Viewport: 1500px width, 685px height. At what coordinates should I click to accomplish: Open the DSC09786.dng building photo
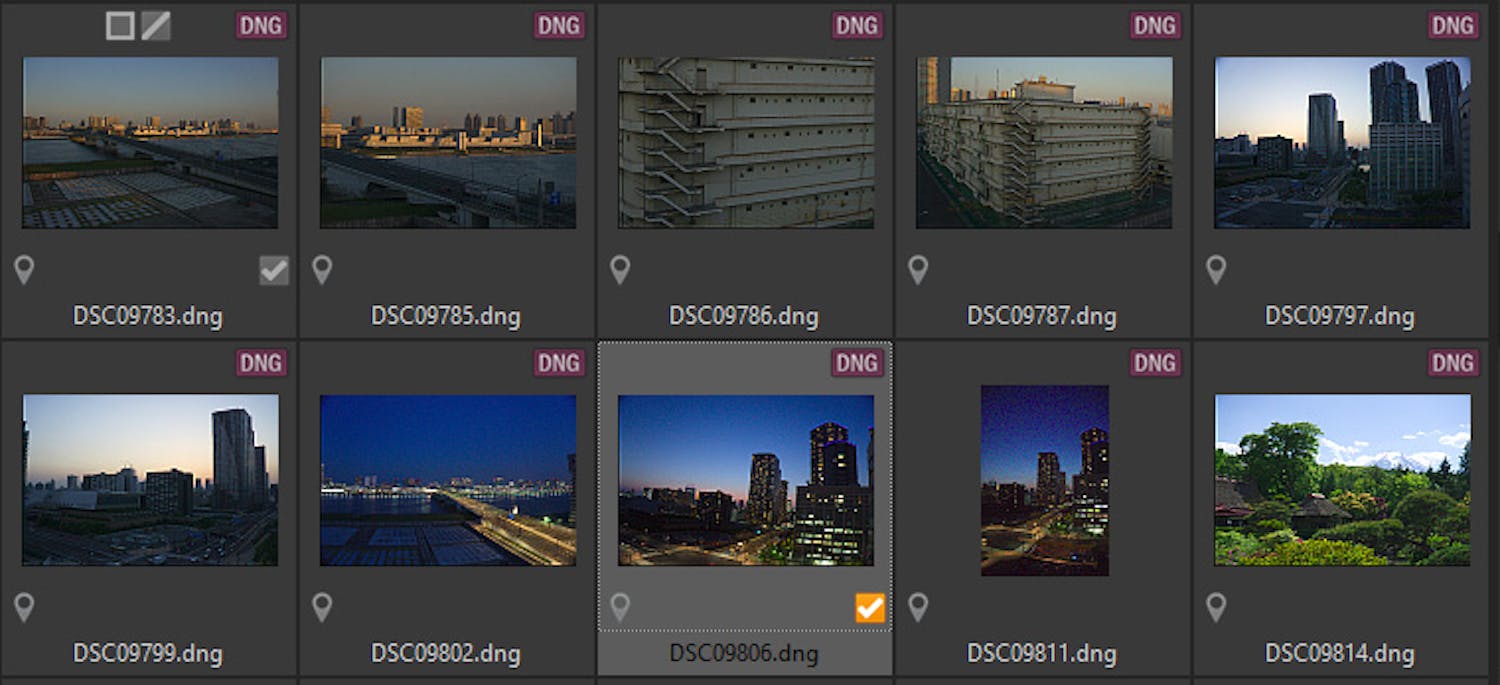[746, 142]
